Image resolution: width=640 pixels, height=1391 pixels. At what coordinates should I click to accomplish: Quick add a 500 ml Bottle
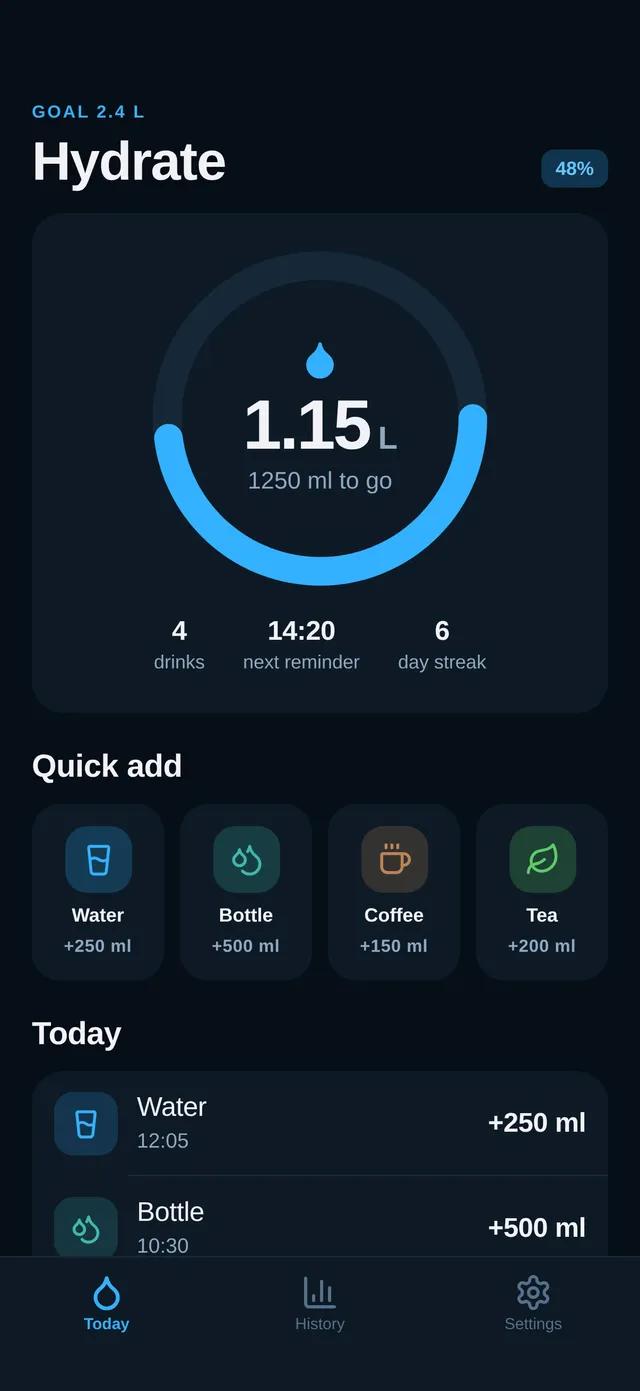click(x=246, y=892)
